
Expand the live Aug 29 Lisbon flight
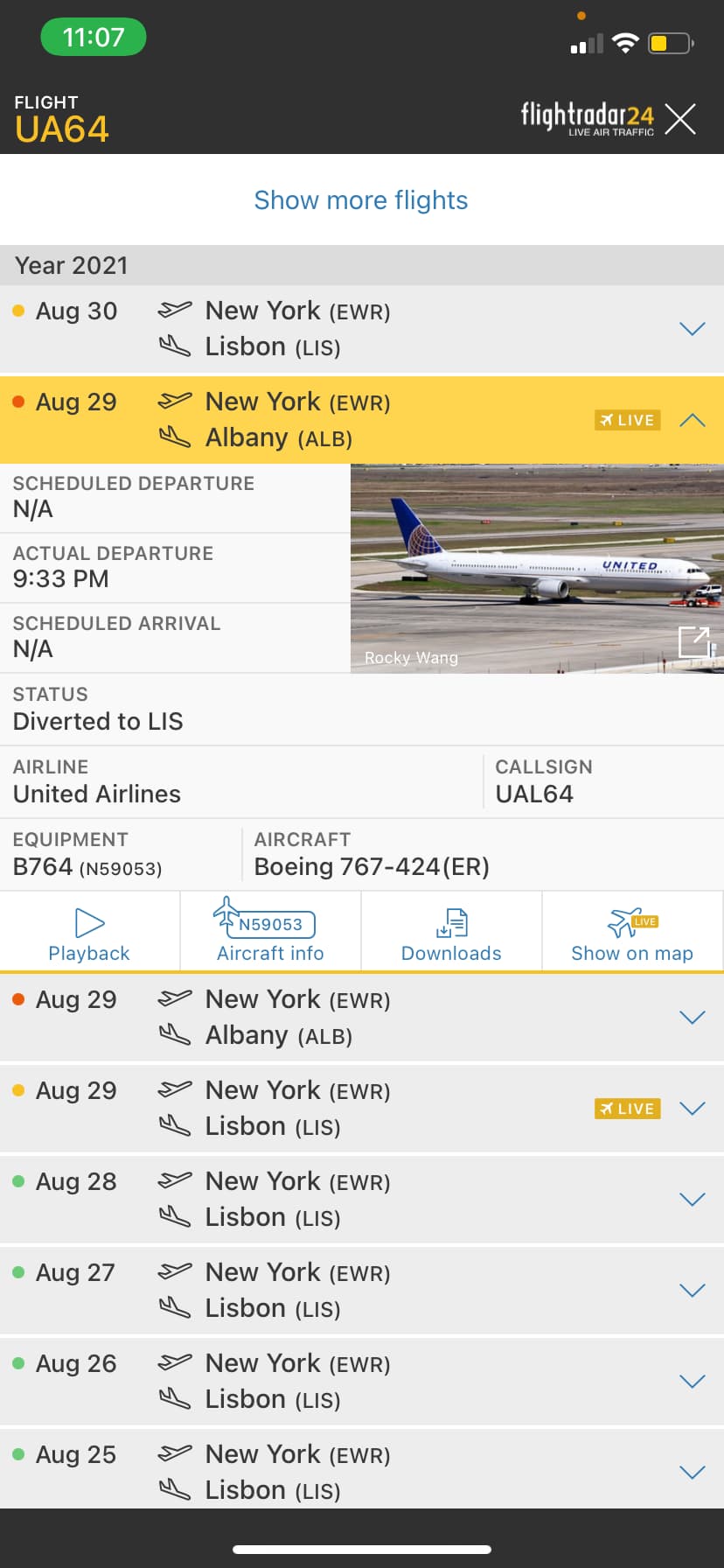[x=692, y=1109]
